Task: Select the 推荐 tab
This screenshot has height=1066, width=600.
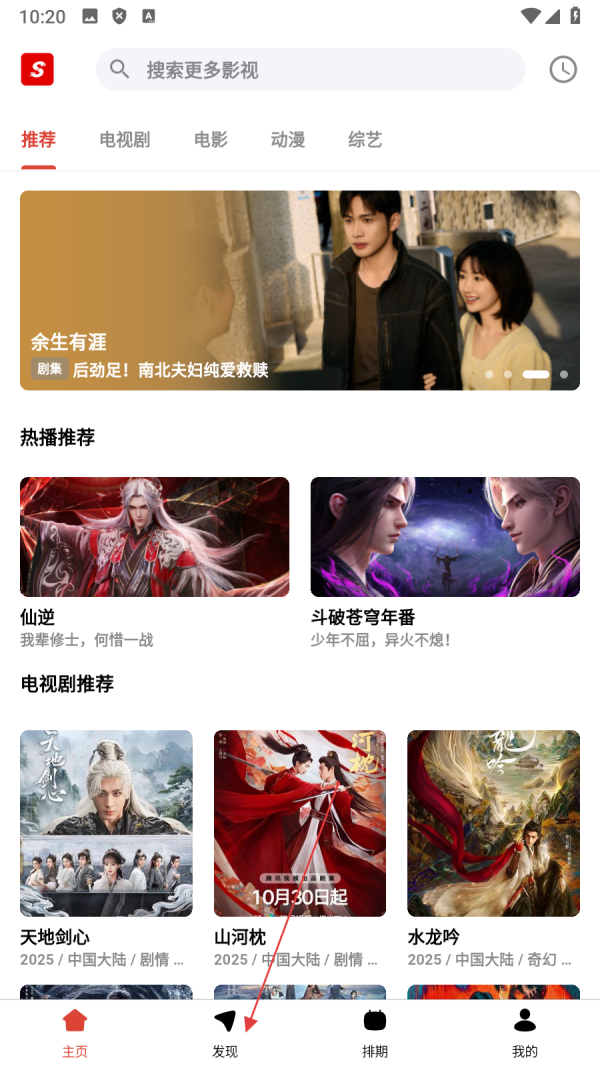Action: point(38,140)
